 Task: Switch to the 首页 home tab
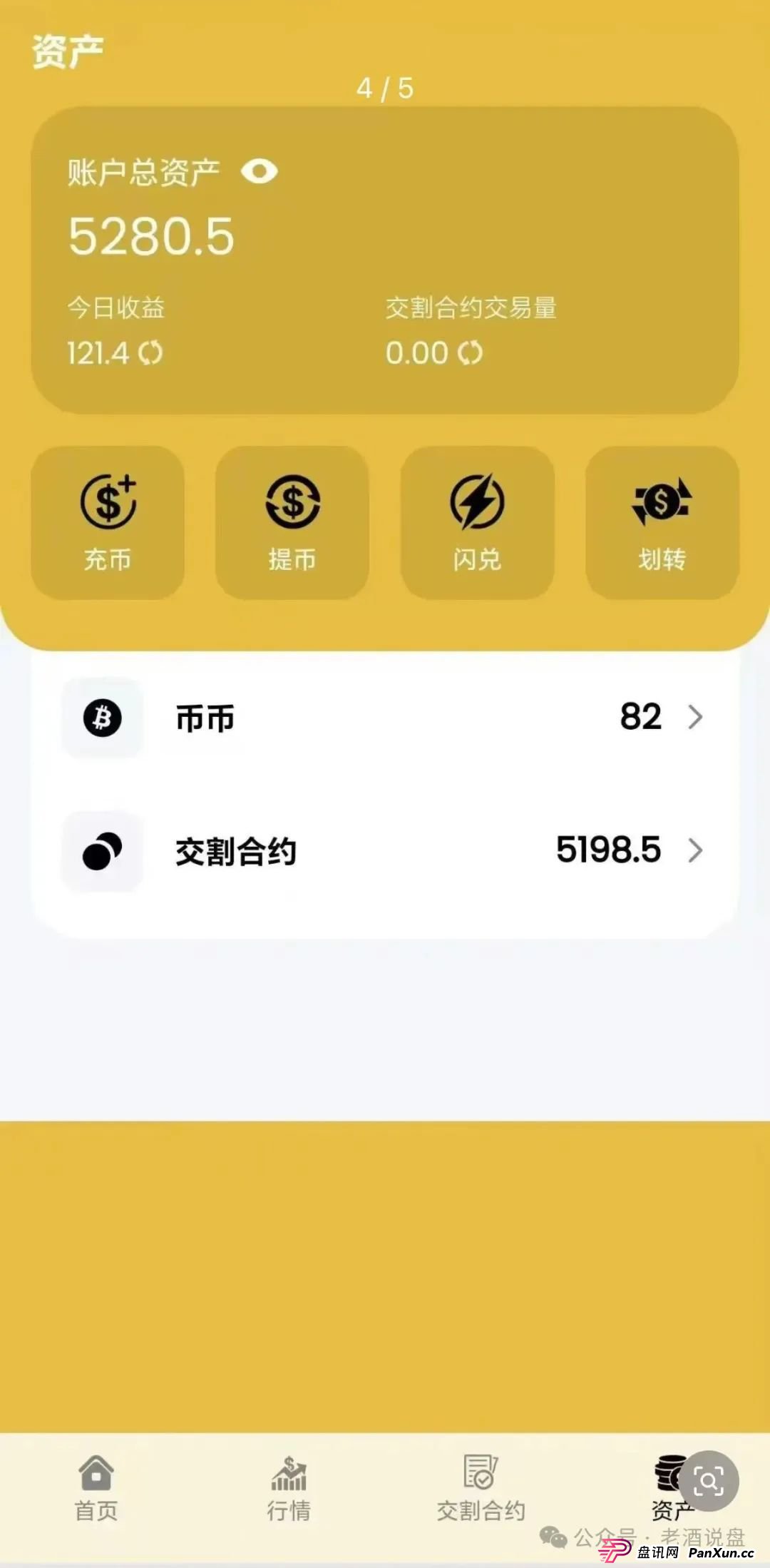pyautogui.click(x=94, y=1476)
